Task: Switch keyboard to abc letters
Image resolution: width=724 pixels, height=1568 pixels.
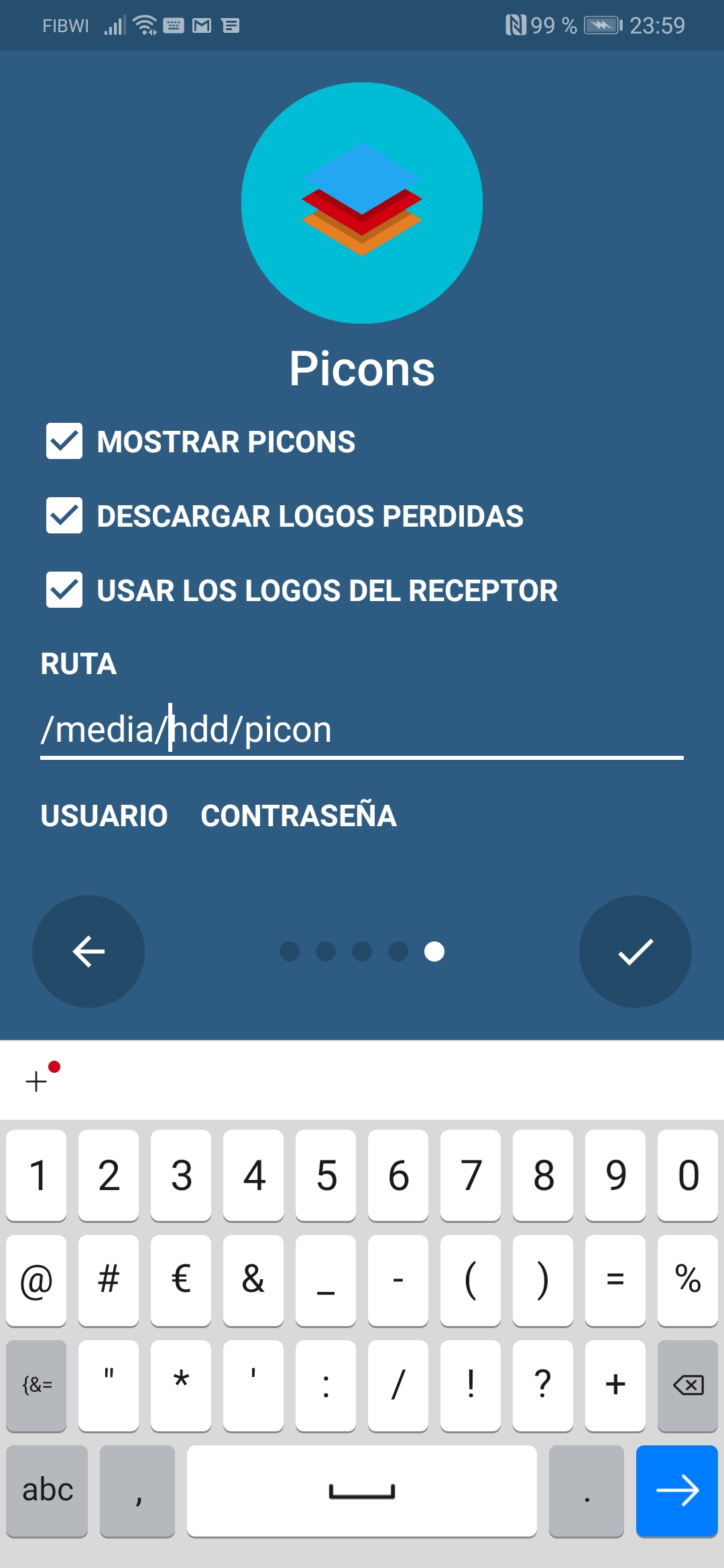Action: (47, 1490)
